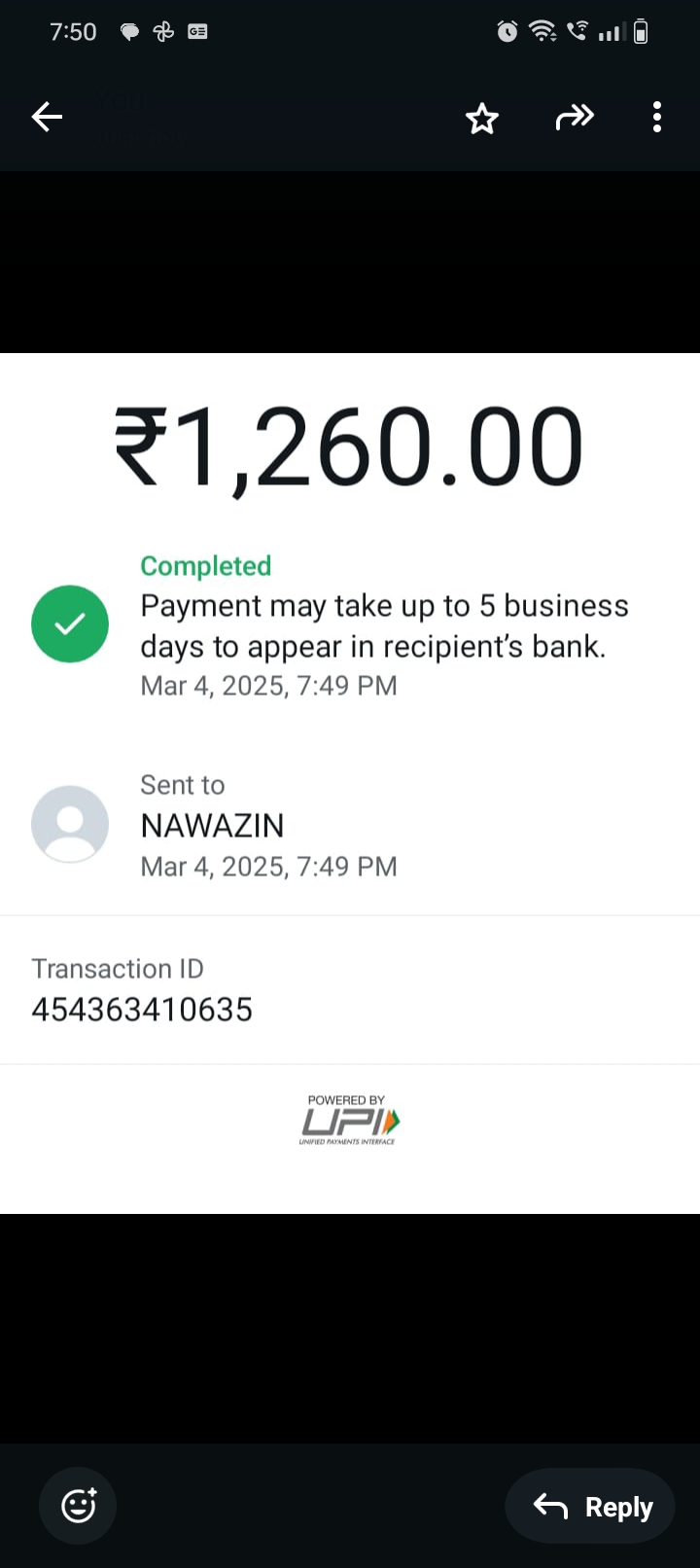The width and height of the screenshot is (700, 1568).
Task: React with the emoji button
Action: click(x=78, y=1506)
